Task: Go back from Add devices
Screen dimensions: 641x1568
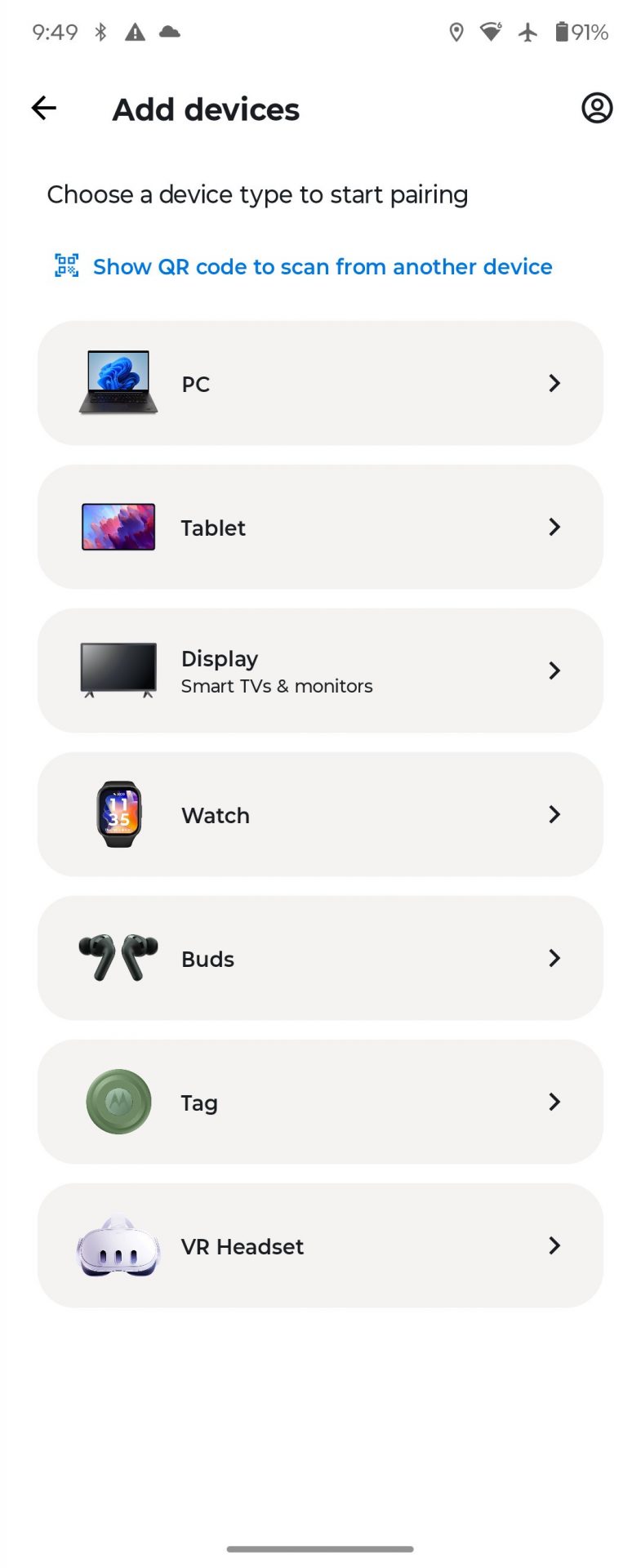Action: [x=44, y=108]
